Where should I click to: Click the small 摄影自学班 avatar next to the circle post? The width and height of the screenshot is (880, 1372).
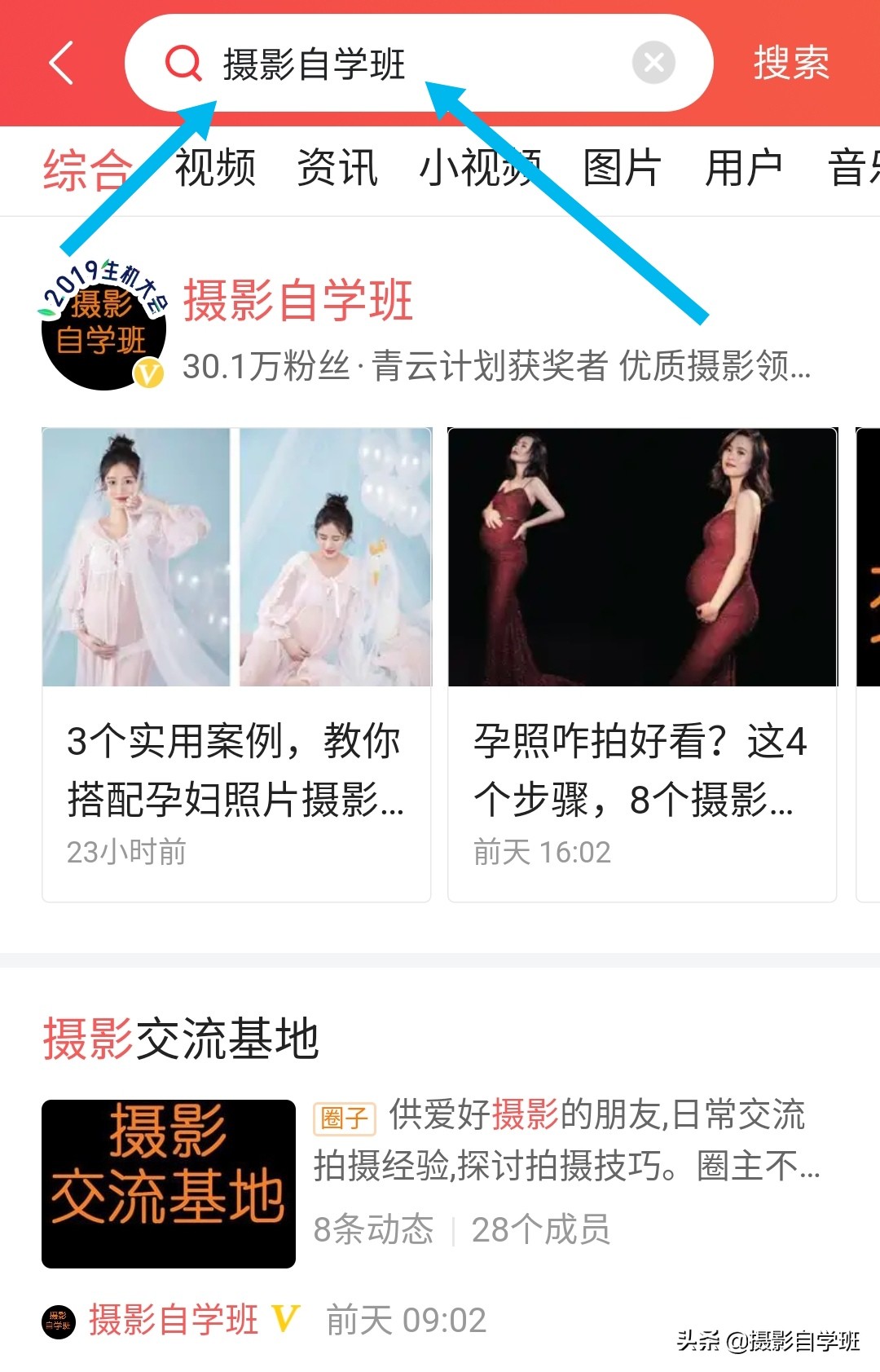click(59, 1318)
